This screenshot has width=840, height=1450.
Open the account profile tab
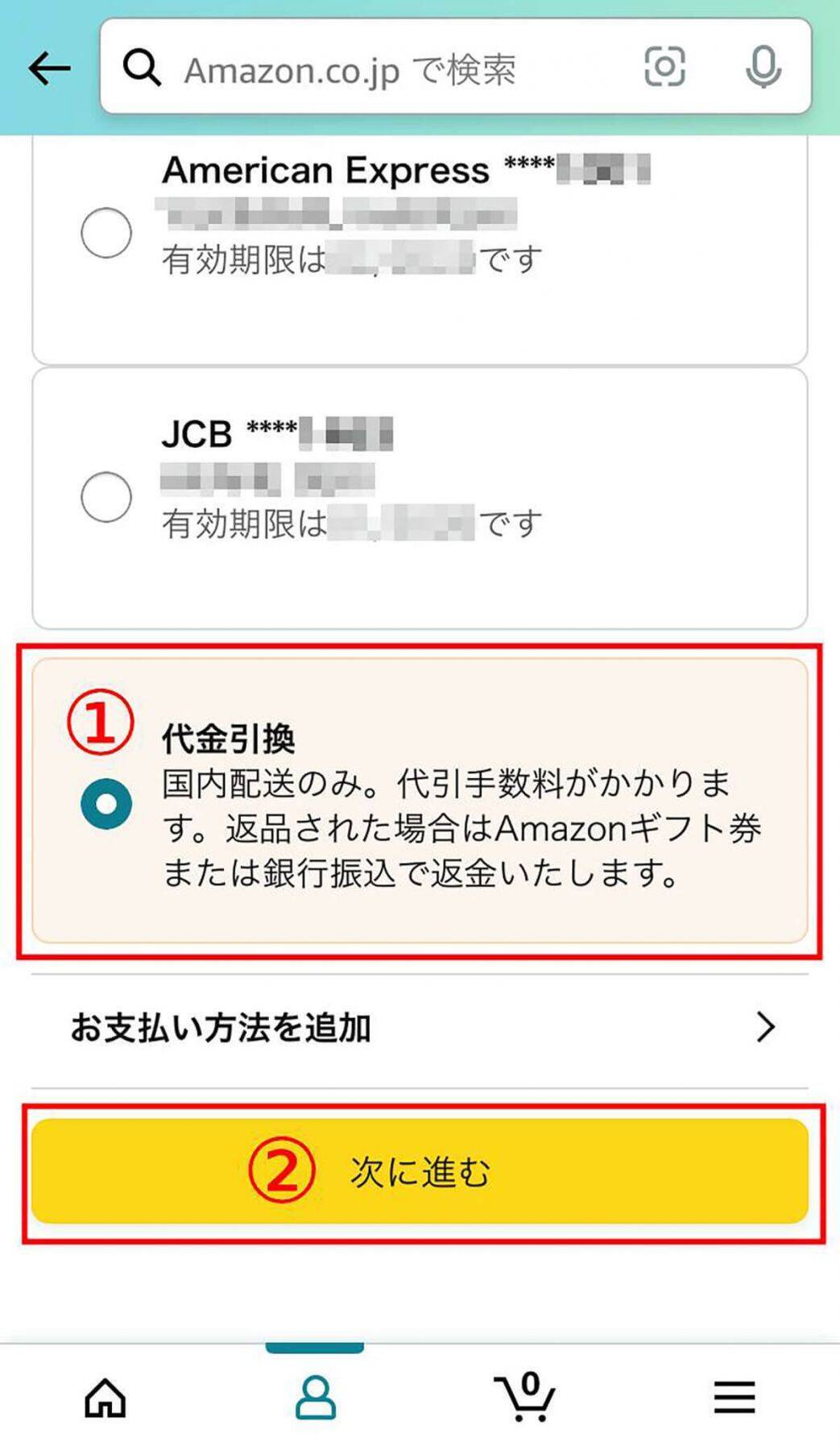tap(315, 1397)
